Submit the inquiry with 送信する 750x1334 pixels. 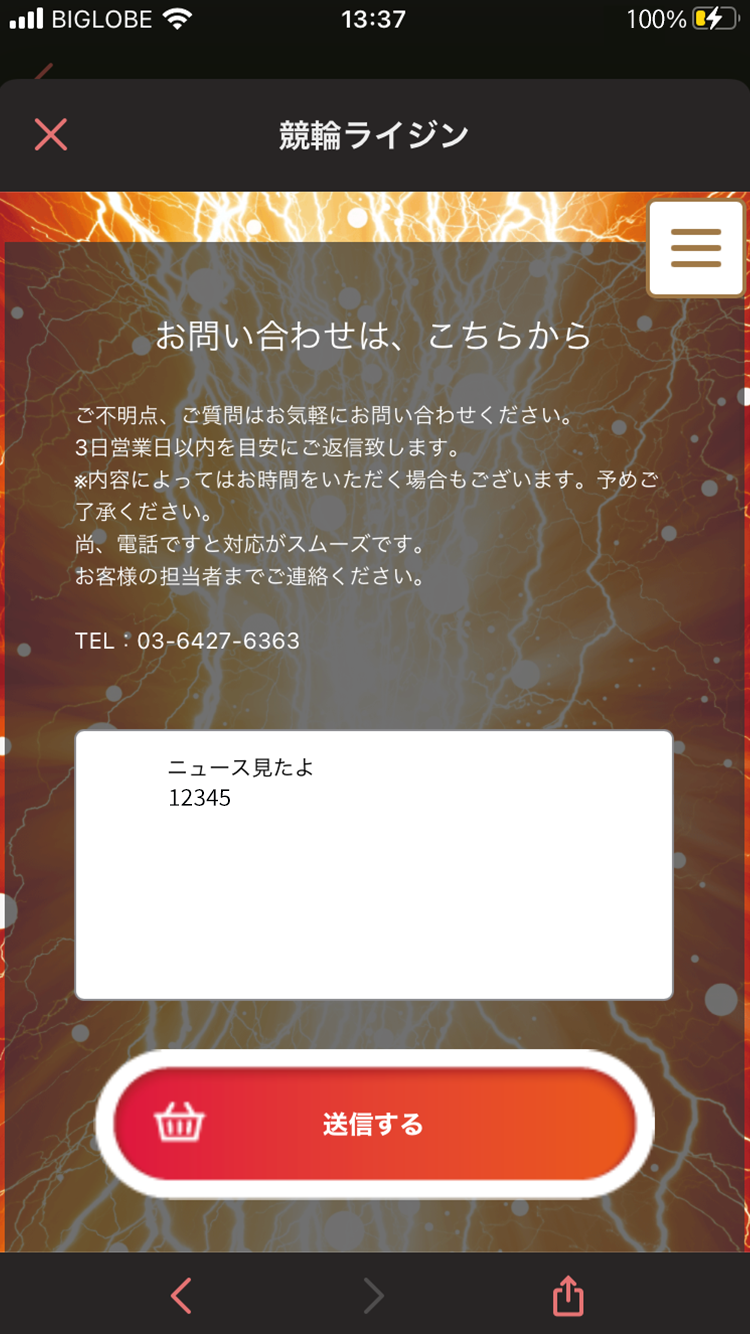(374, 1124)
